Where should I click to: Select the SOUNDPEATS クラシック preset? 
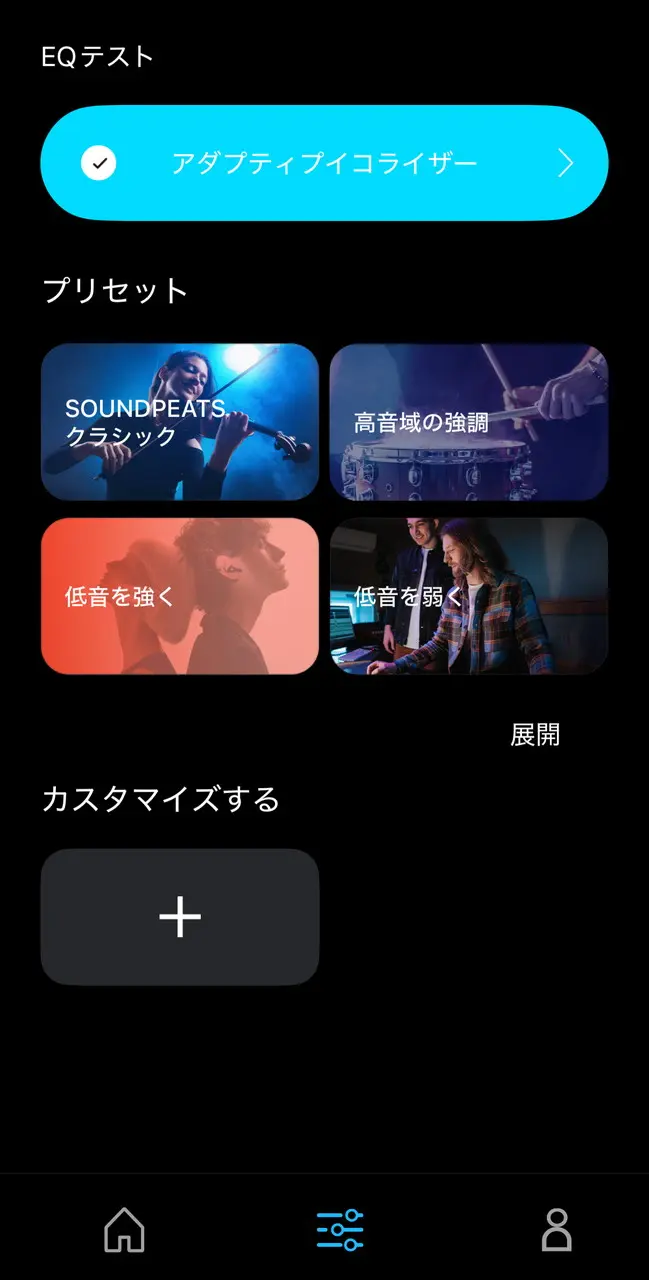tap(180, 422)
